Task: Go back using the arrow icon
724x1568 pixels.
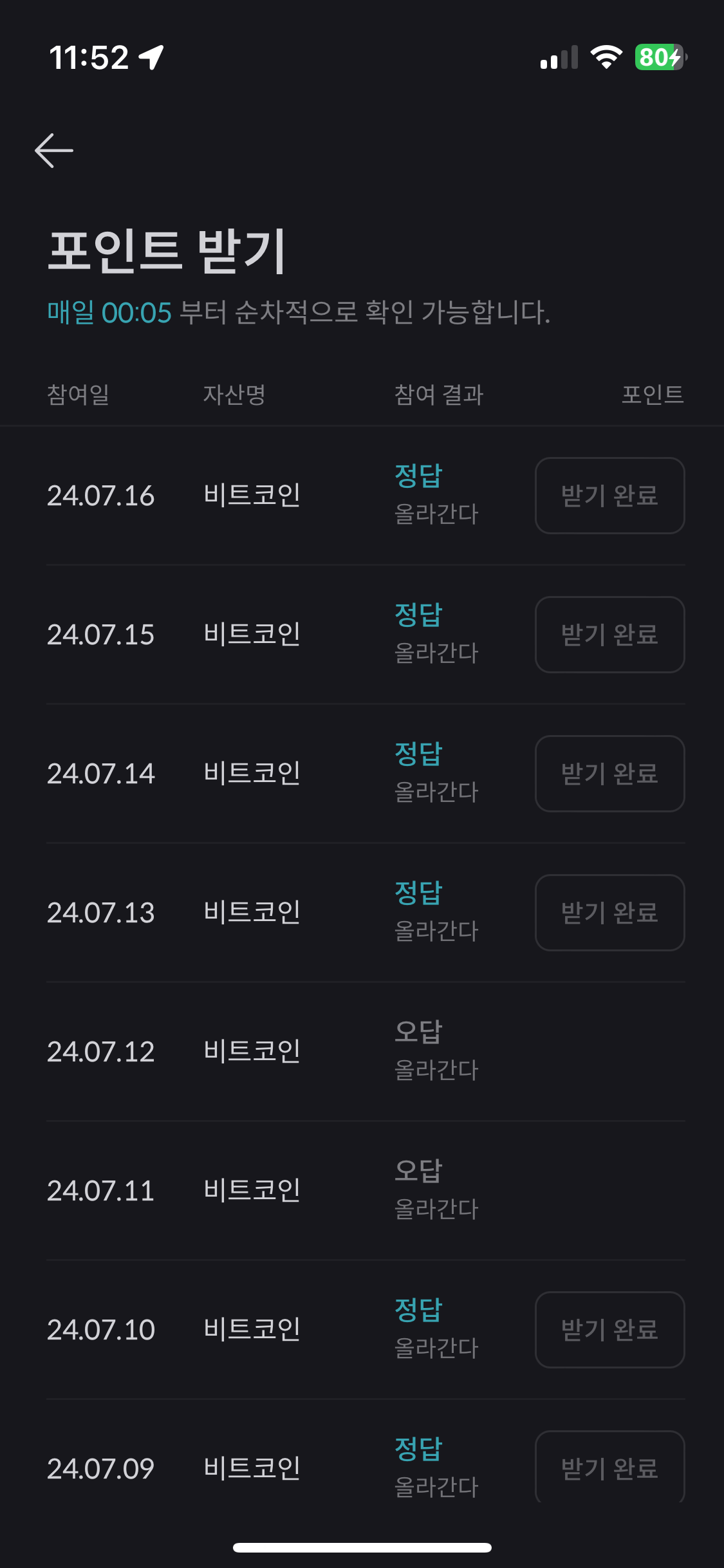Action: (54, 151)
